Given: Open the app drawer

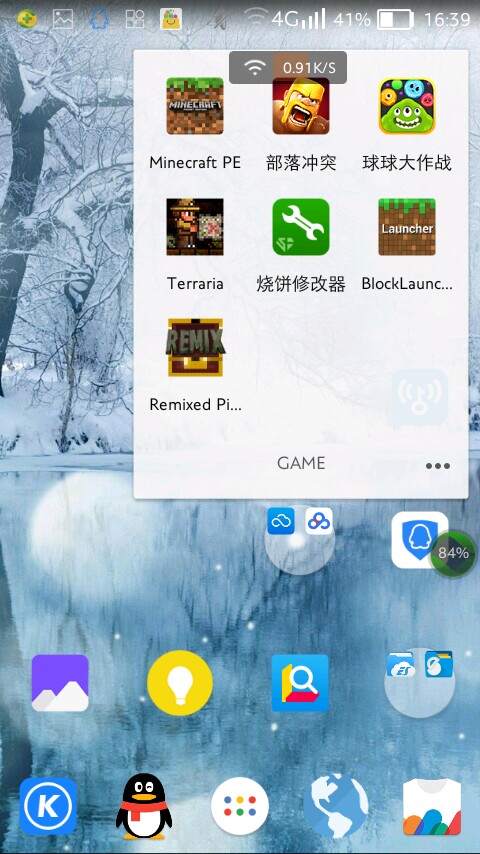Looking at the screenshot, I should pyautogui.click(x=240, y=806).
